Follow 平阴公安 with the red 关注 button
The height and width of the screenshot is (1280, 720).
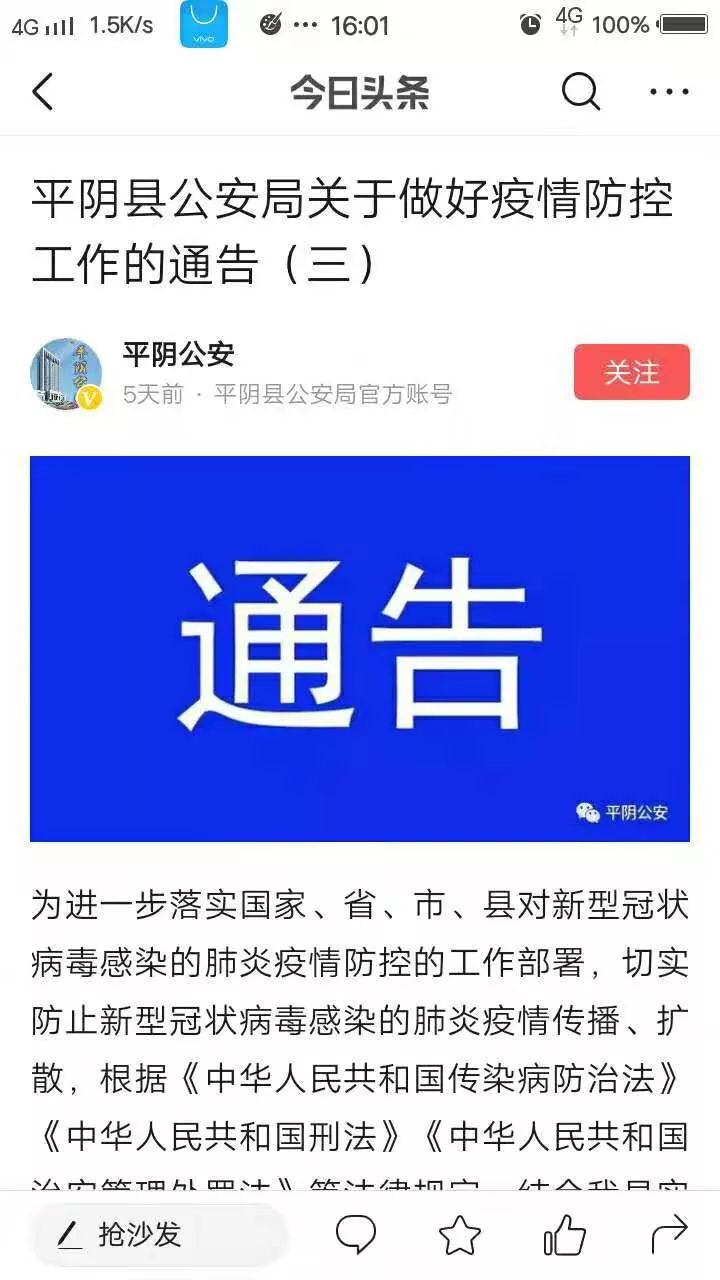631,372
